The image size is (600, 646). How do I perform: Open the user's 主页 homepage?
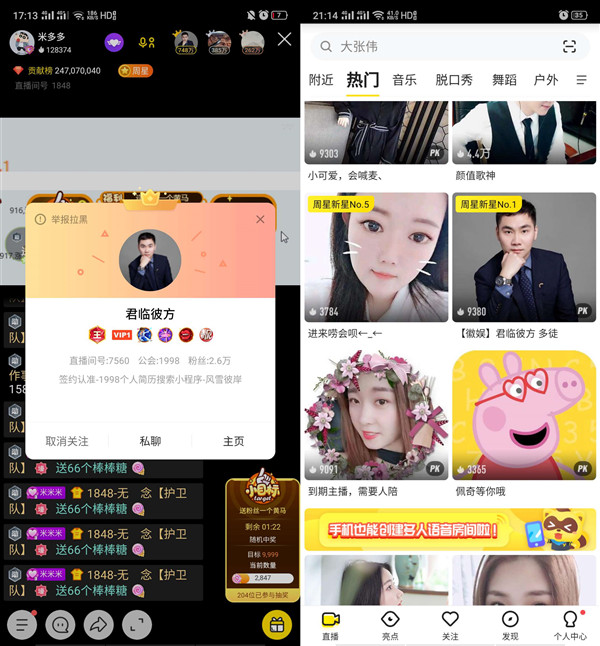[x=233, y=441]
